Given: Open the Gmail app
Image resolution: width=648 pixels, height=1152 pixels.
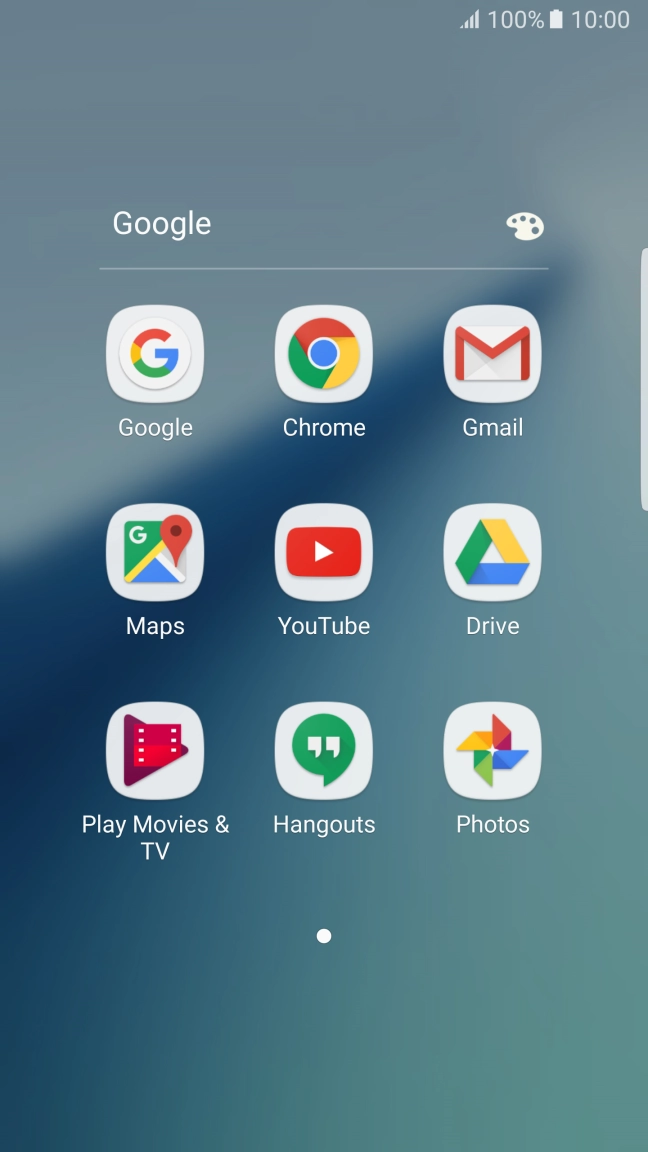Looking at the screenshot, I should 492,354.
